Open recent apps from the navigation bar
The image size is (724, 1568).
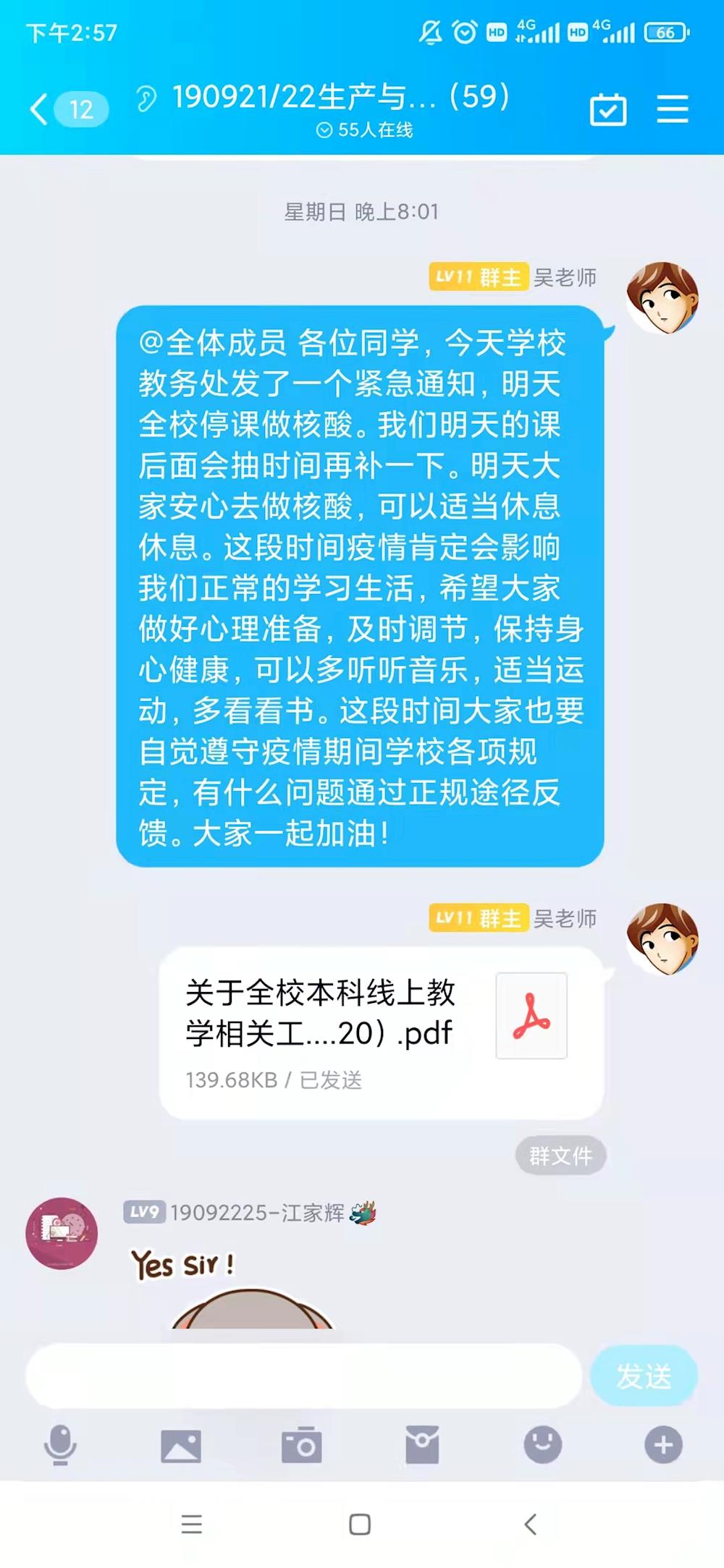[192, 1525]
